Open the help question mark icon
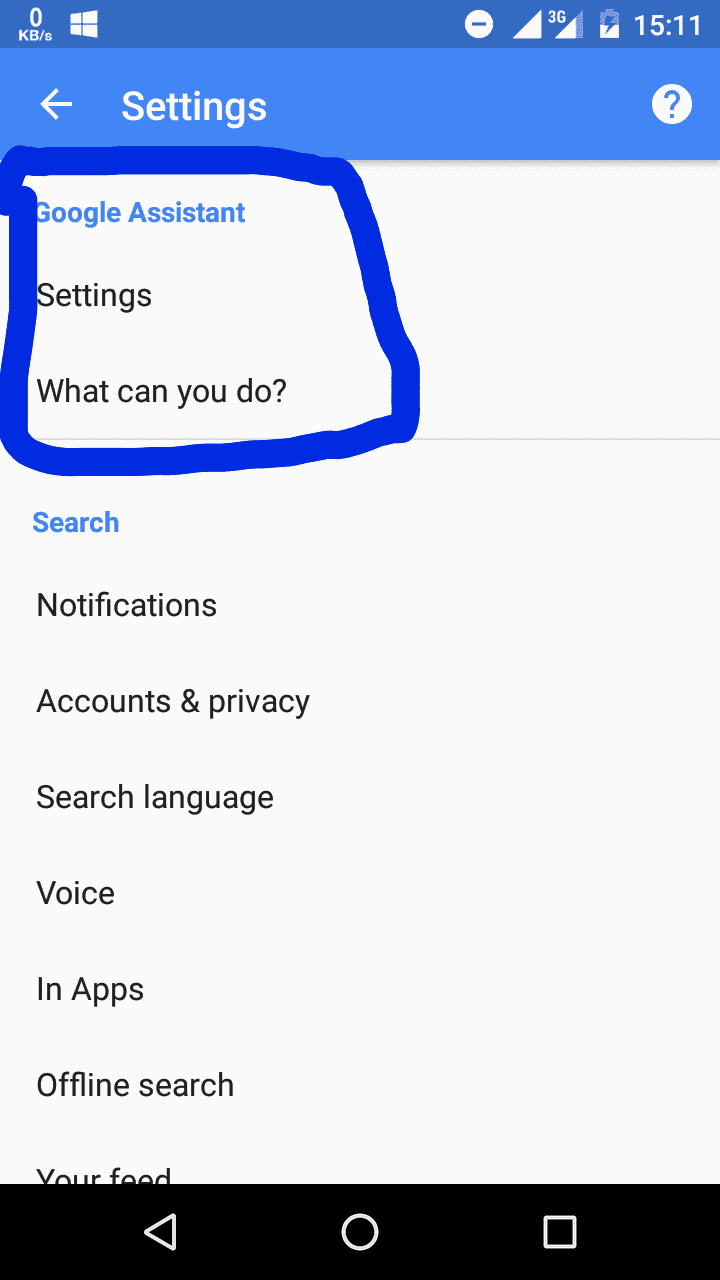The image size is (720, 1280). (x=672, y=103)
